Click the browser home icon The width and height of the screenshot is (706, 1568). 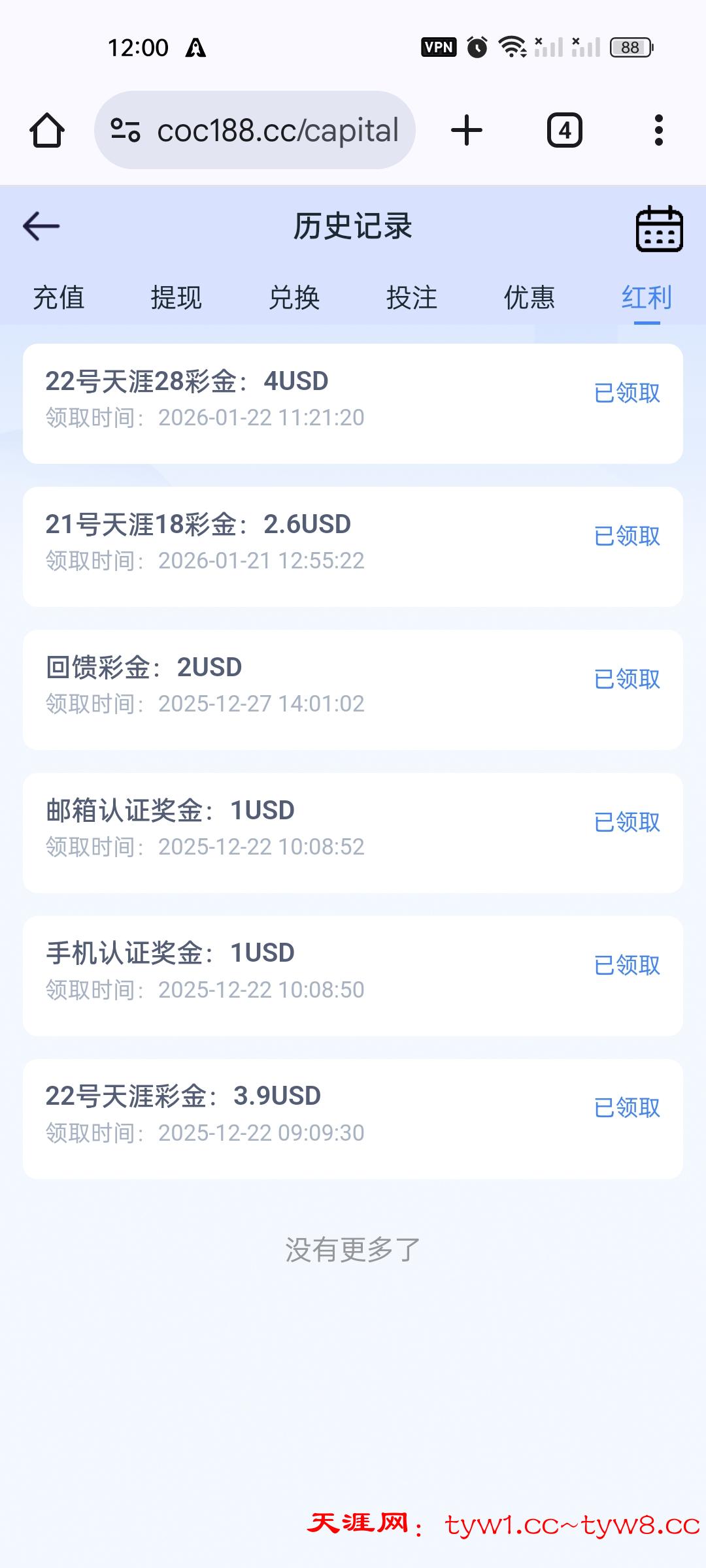49,129
